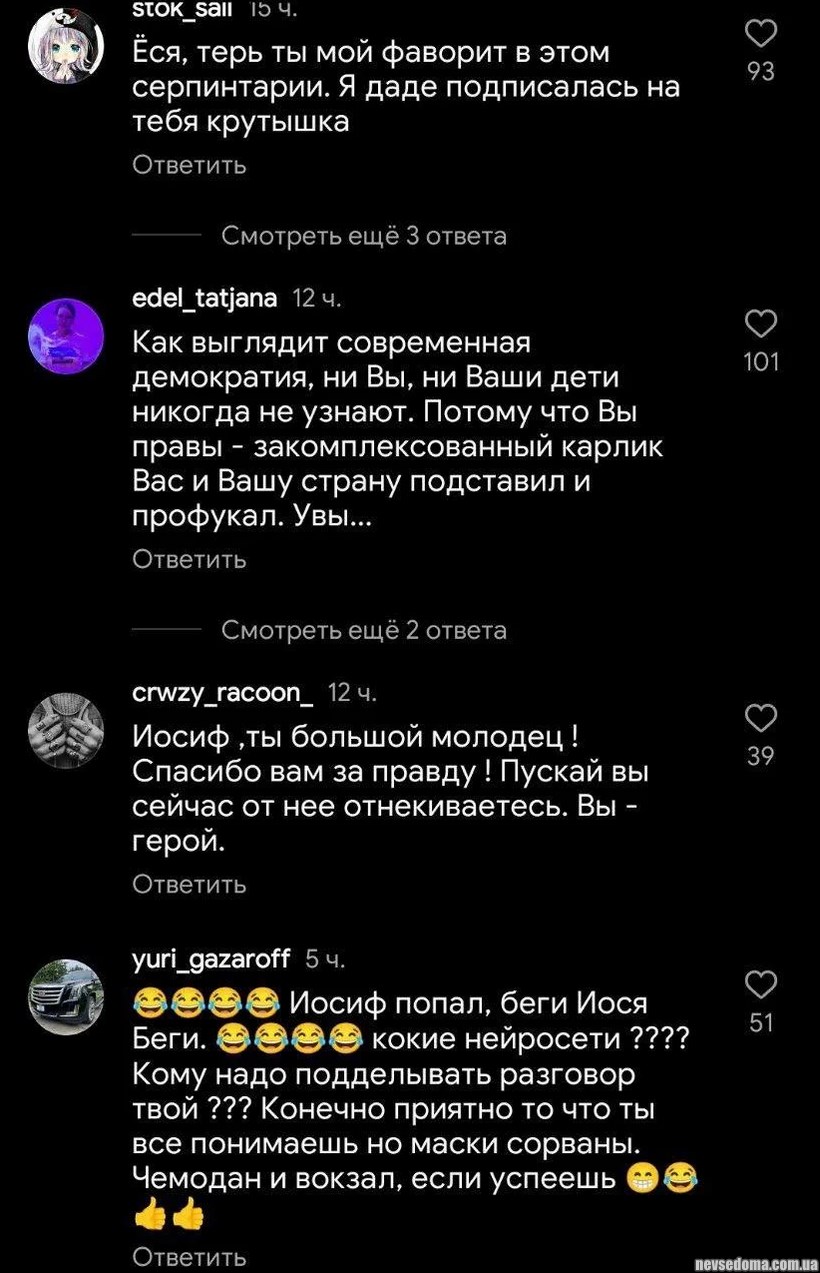820x1273 pixels.
Task: Tap the username crwzy_racoon_
Action: pos(223,692)
